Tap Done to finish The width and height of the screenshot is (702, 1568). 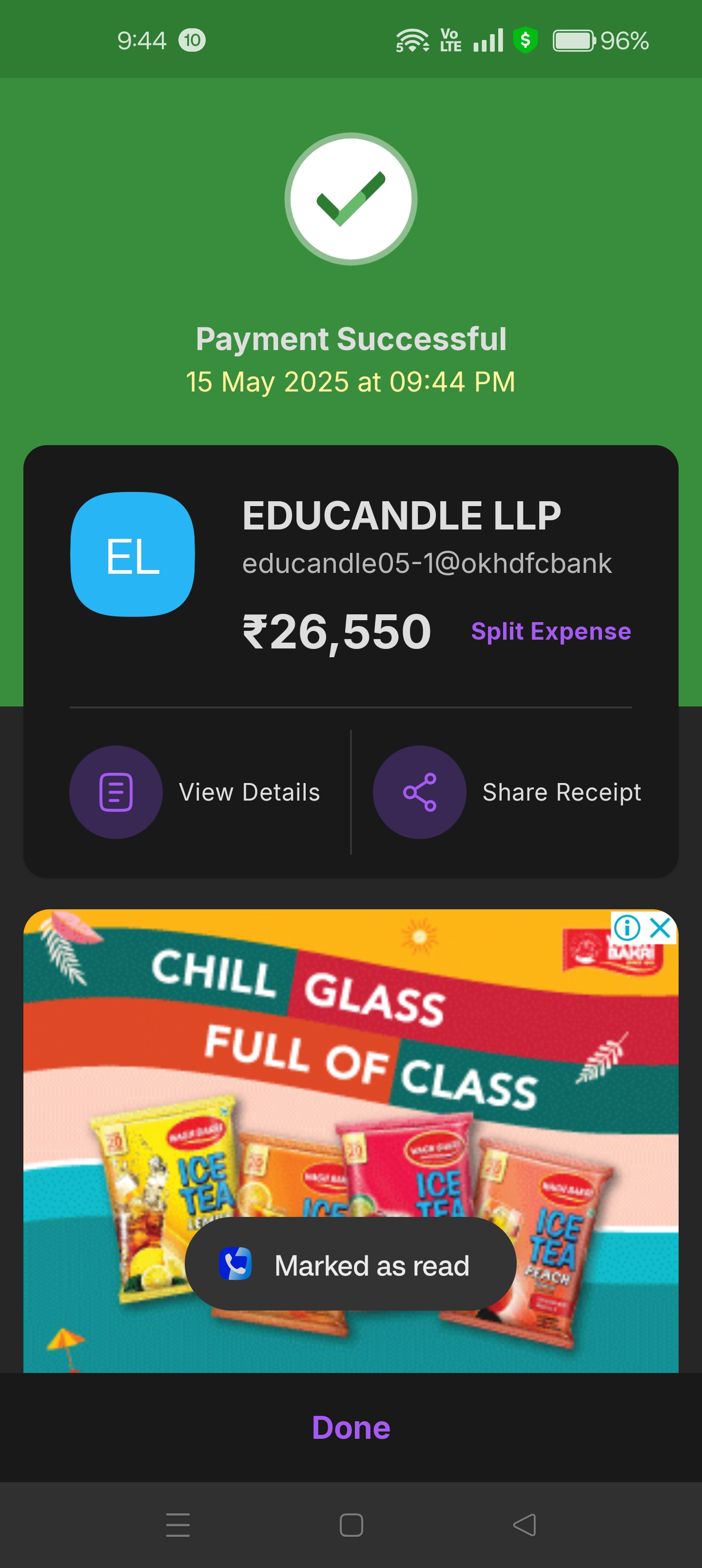coord(351,1427)
